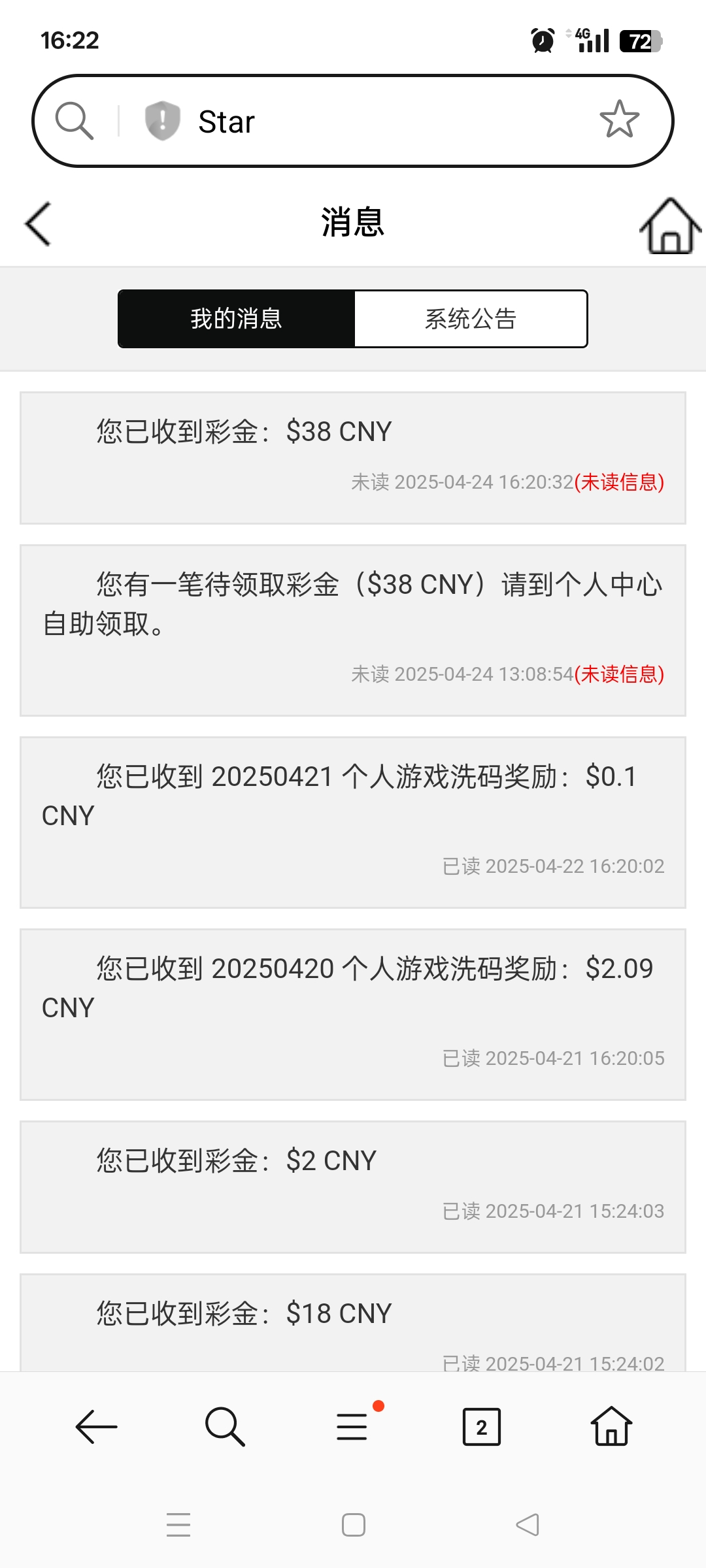Open recent apps from the system bar
Image resolution: width=706 pixels, height=1568 pixels.
(x=178, y=1525)
